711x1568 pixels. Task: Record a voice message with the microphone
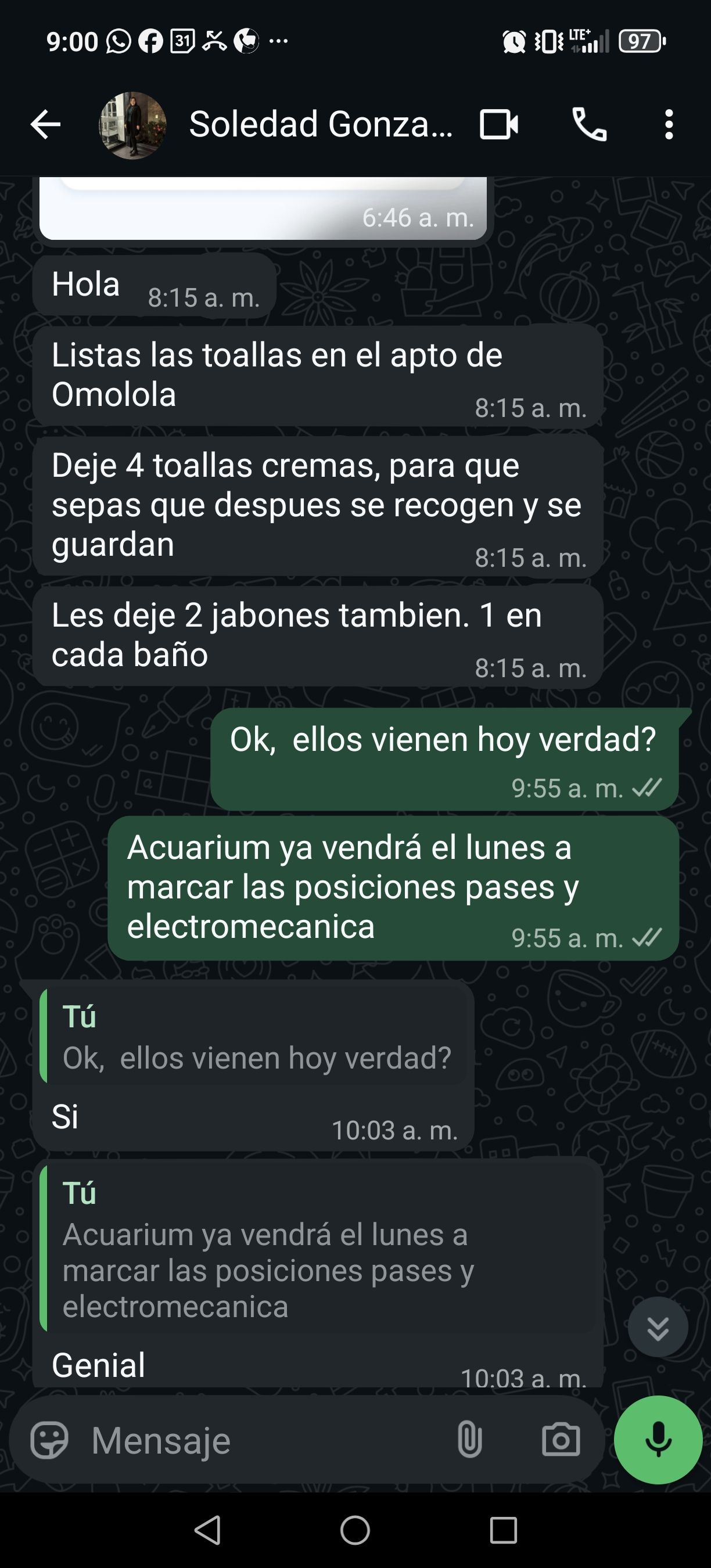[x=658, y=1441]
